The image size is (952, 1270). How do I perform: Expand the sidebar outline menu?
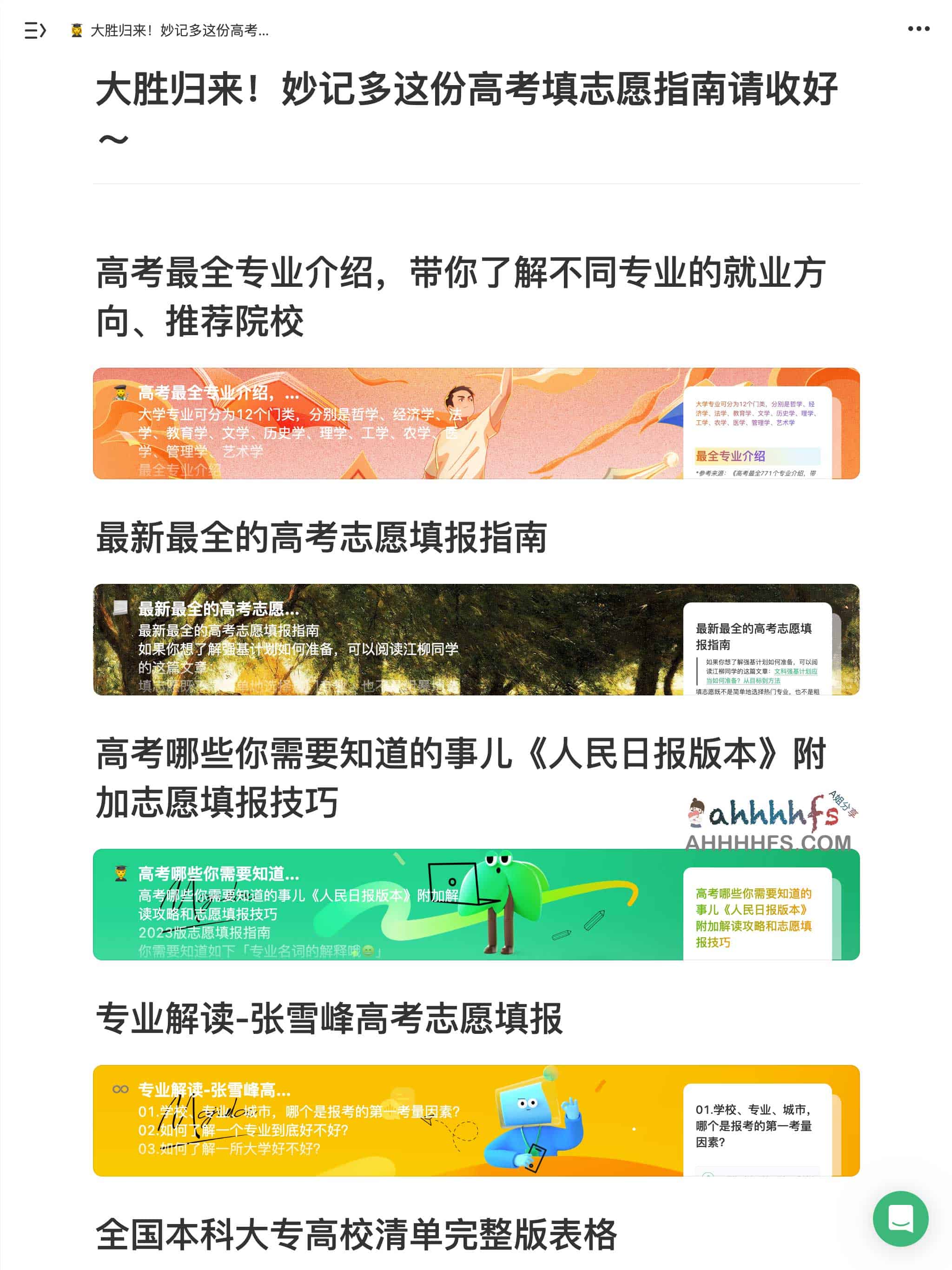point(34,30)
